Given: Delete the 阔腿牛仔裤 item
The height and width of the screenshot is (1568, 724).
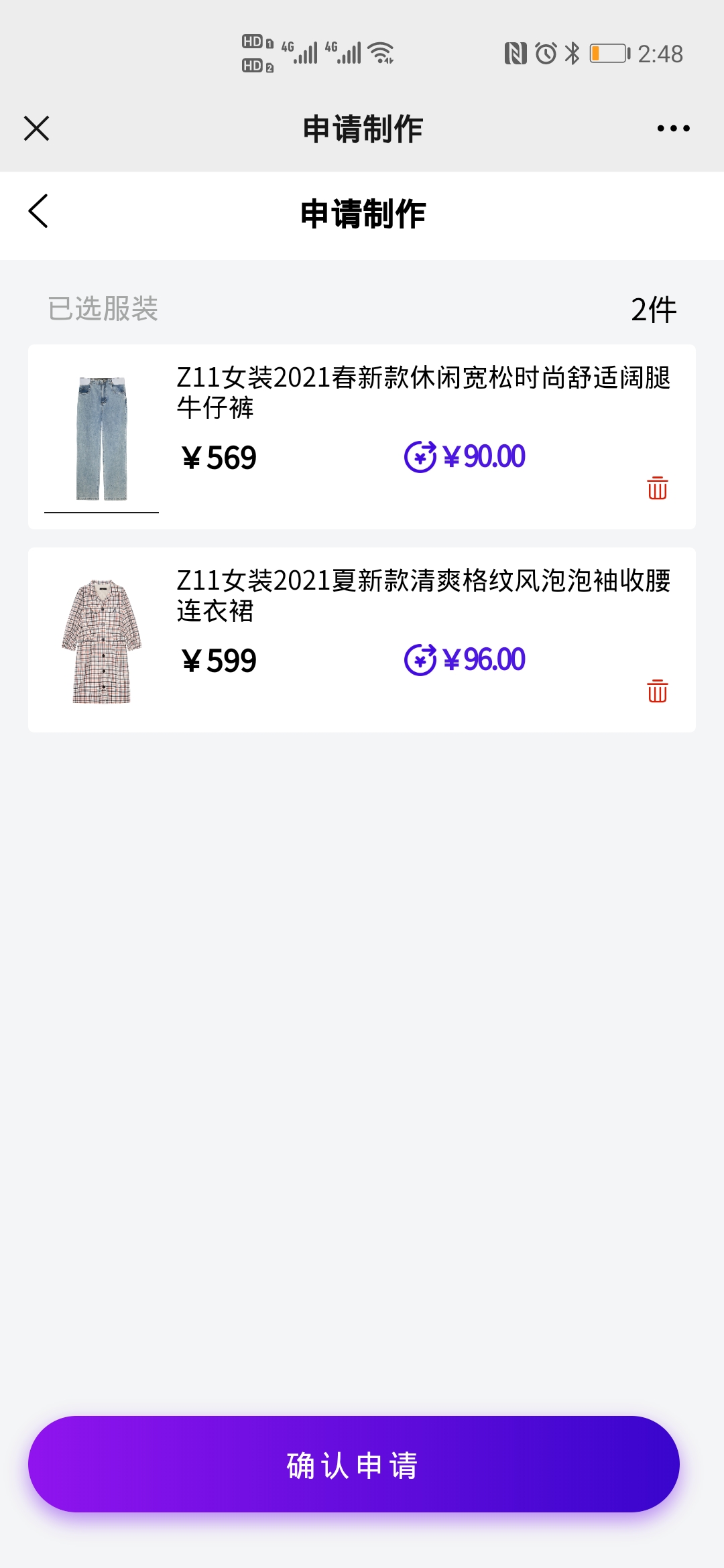Looking at the screenshot, I should click(x=657, y=488).
